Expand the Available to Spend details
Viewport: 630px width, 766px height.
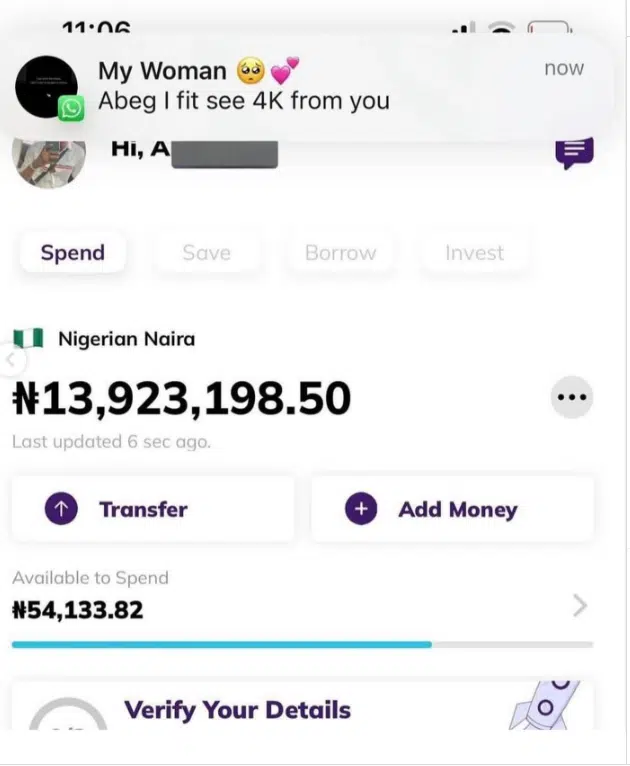coord(579,605)
